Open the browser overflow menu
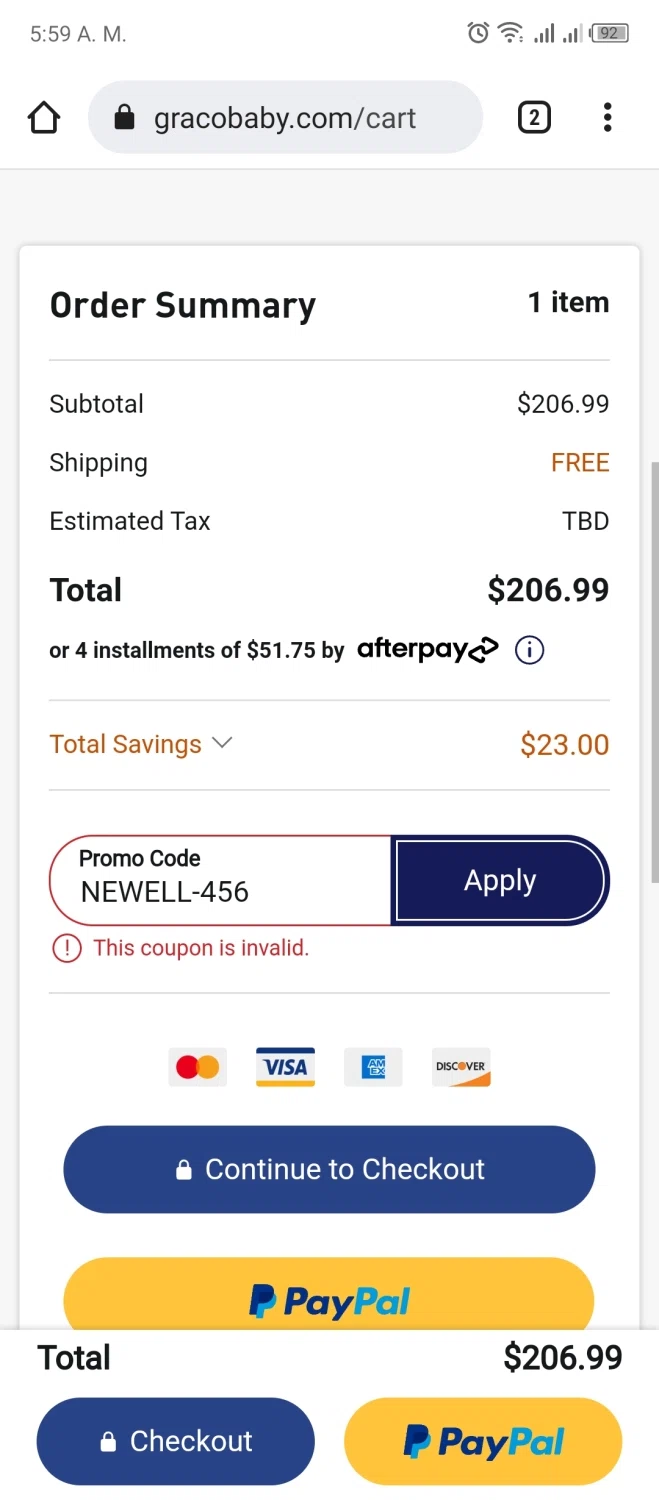 pyautogui.click(x=607, y=118)
